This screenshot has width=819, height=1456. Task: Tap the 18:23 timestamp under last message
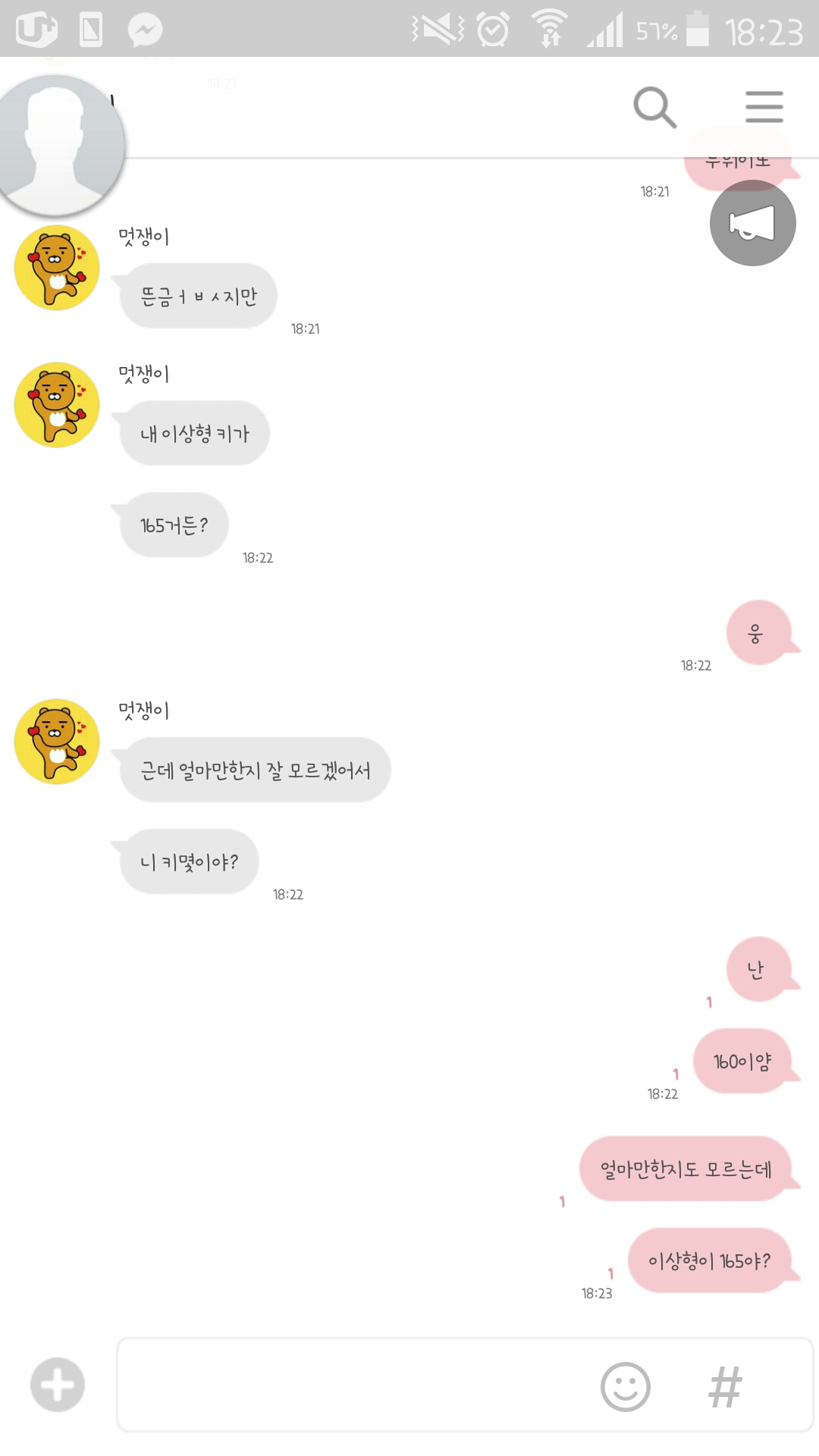click(x=596, y=1294)
